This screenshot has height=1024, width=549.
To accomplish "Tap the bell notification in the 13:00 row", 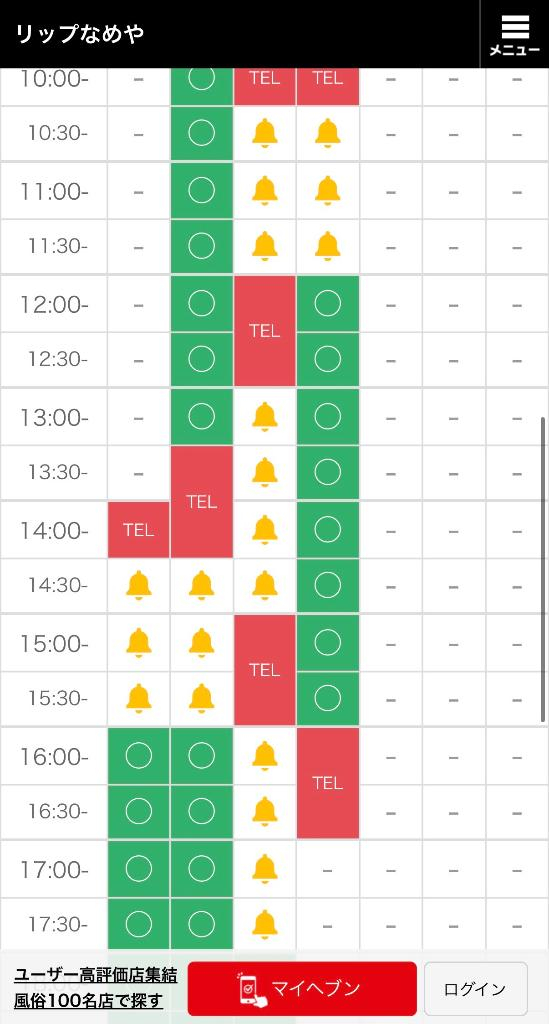I will click(264, 417).
